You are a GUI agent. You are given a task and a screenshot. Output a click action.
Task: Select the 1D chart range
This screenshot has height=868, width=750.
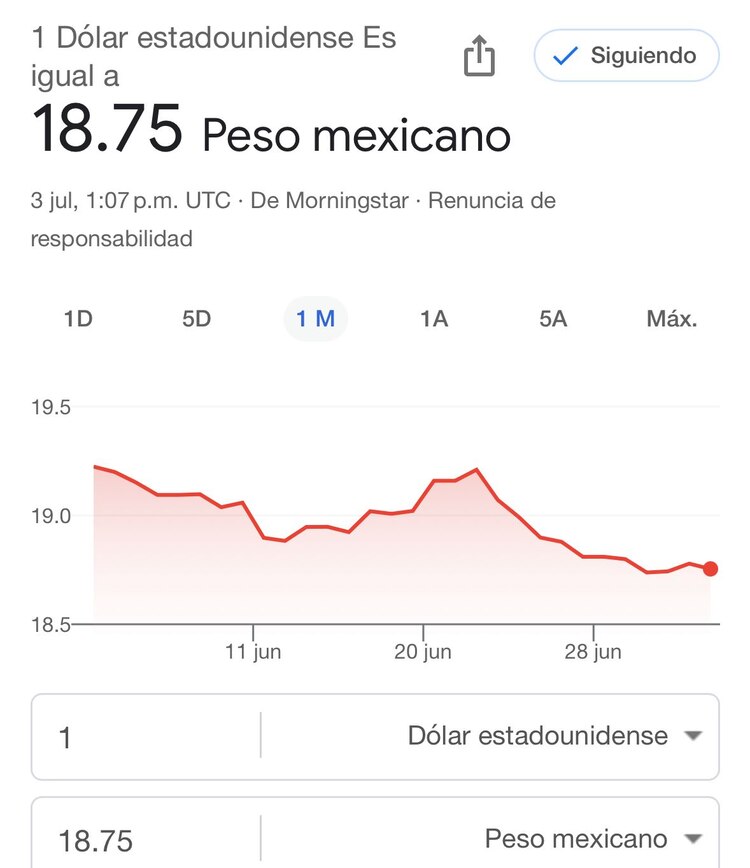78,318
